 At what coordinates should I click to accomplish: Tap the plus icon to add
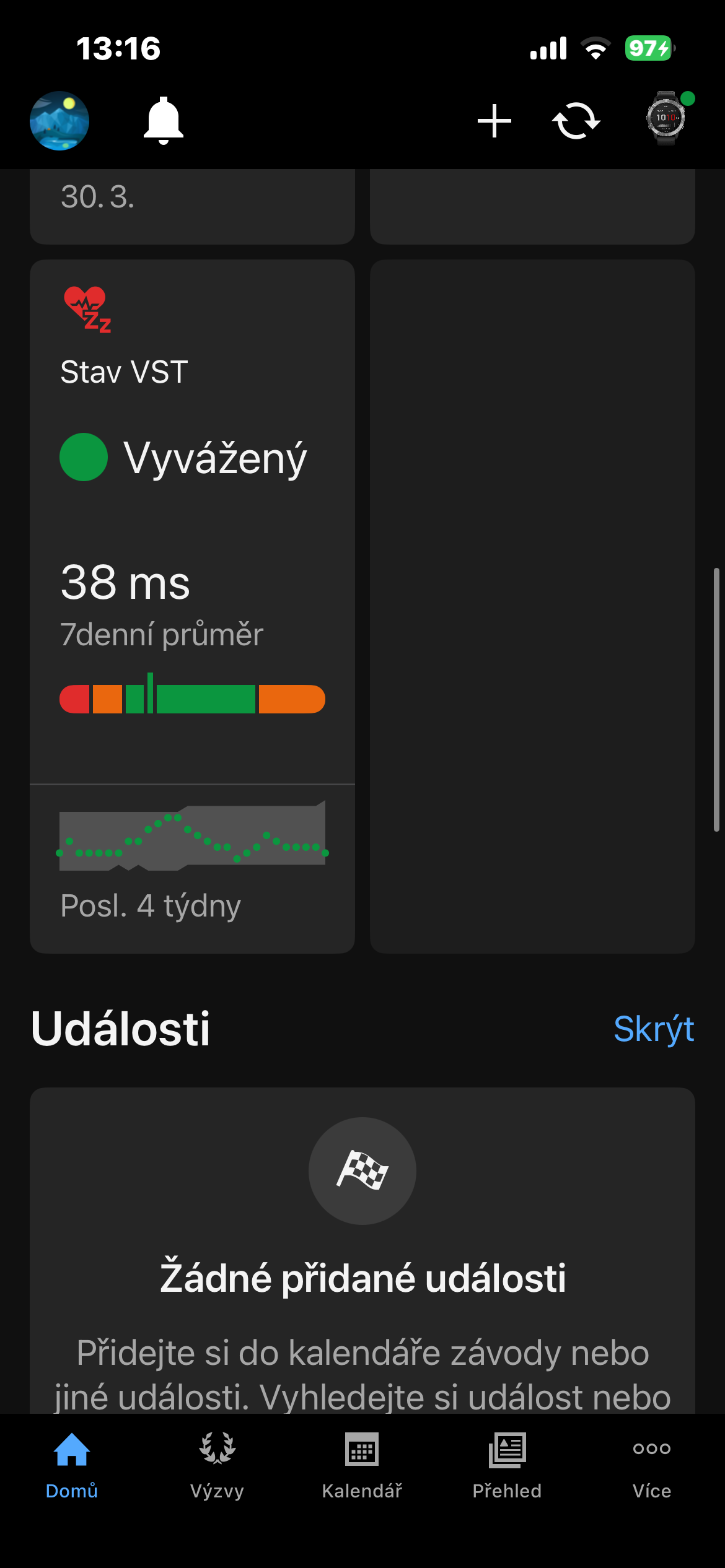click(x=494, y=121)
